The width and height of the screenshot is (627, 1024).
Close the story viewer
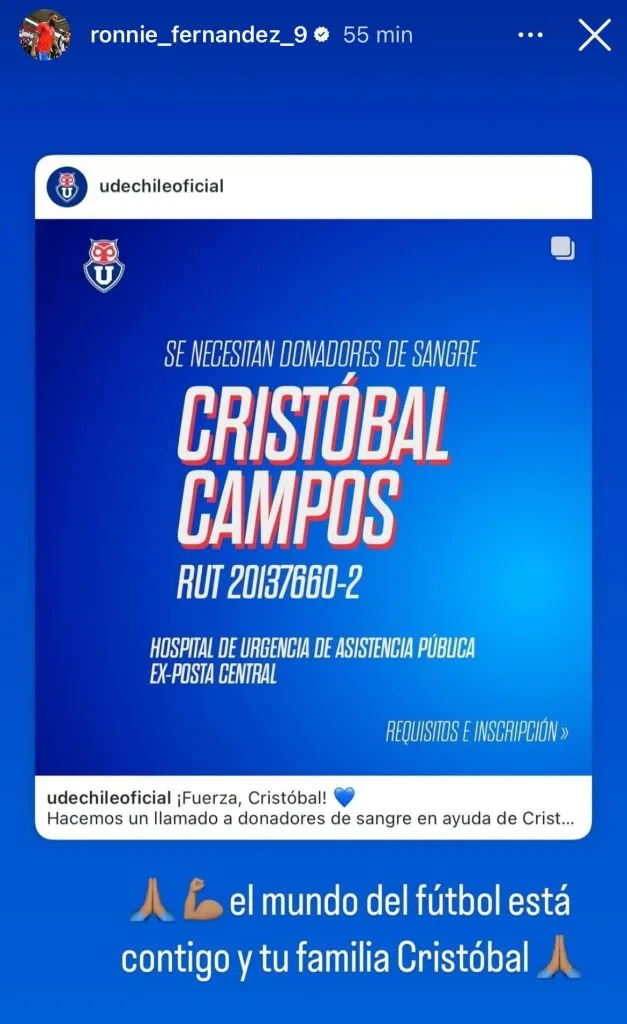(x=594, y=35)
